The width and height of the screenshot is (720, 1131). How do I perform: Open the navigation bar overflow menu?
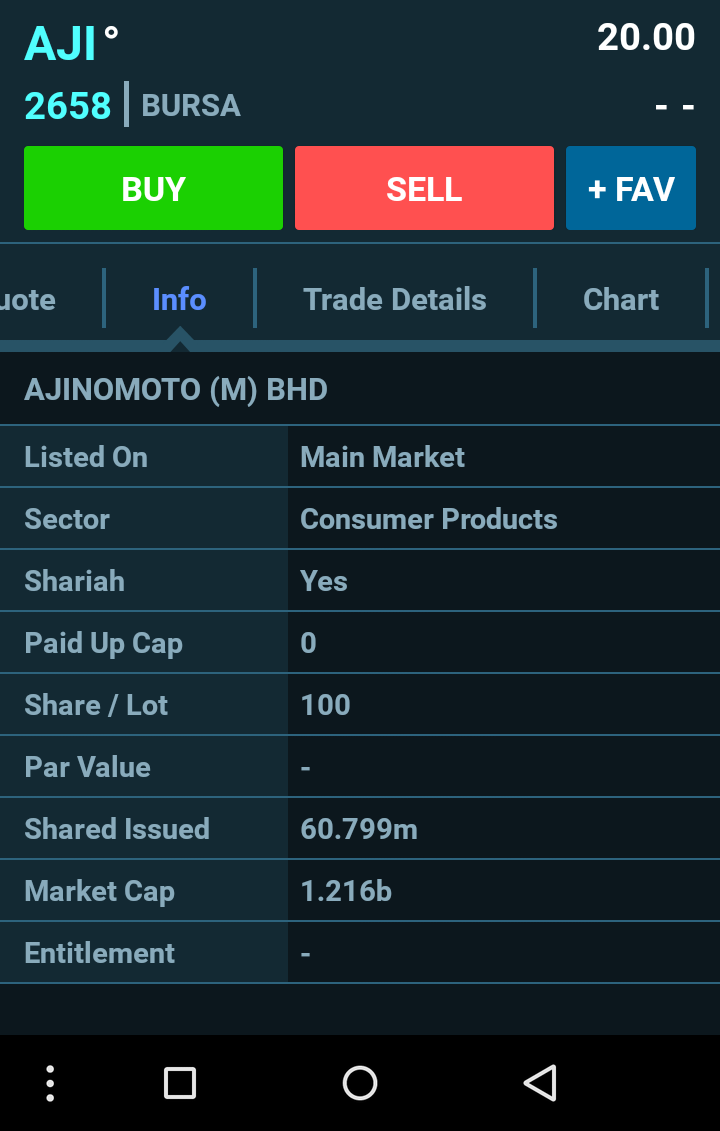tap(50, 1083)
